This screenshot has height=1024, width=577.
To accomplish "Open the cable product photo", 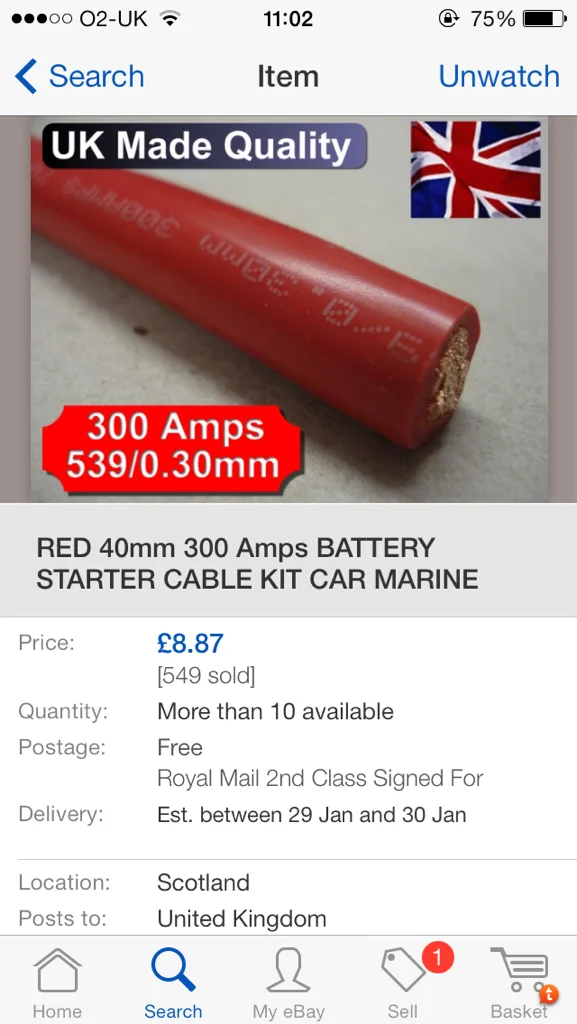I will coord(289,310).
